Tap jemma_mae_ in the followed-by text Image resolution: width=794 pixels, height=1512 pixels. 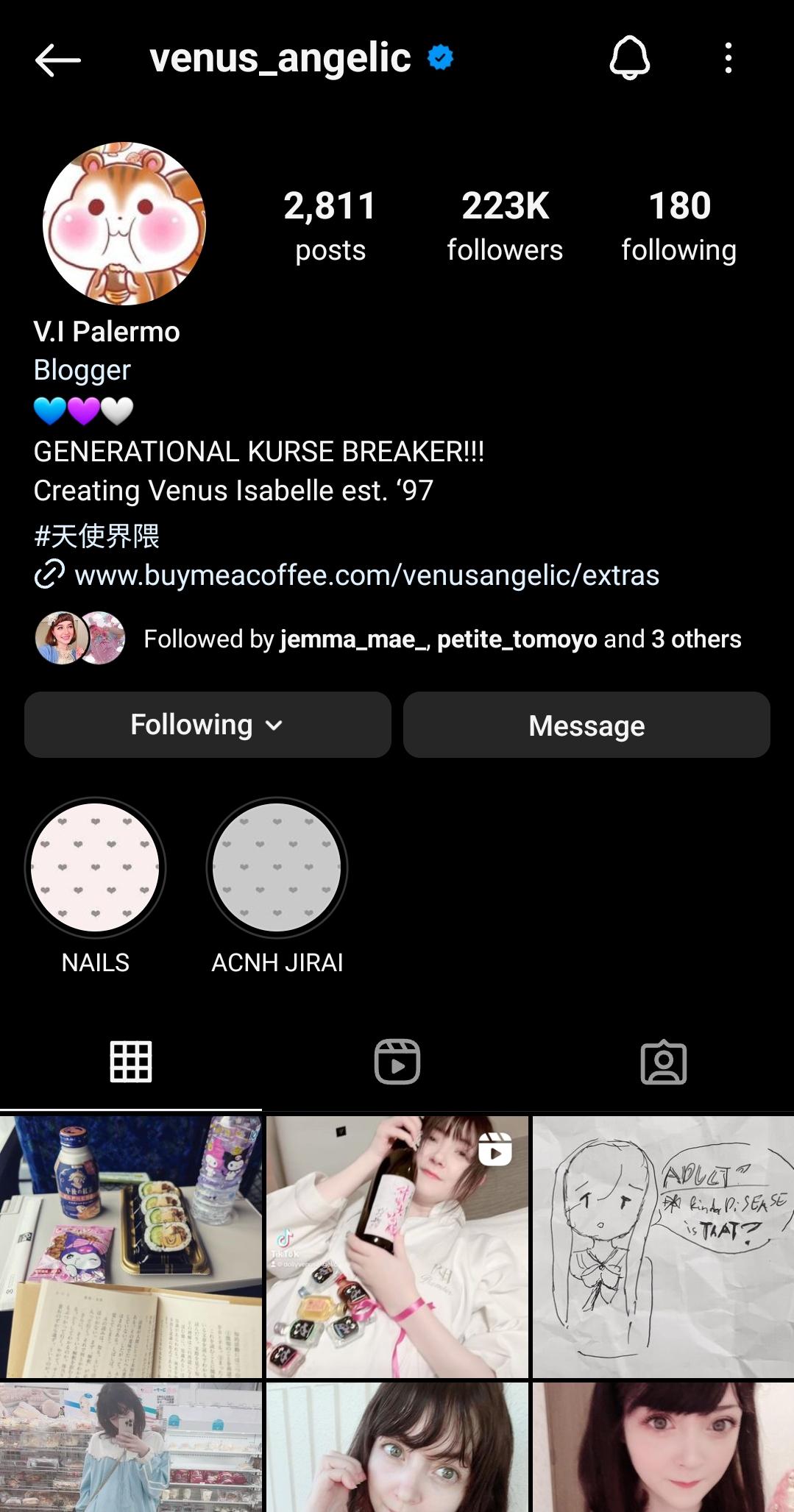tap(353, 639)
